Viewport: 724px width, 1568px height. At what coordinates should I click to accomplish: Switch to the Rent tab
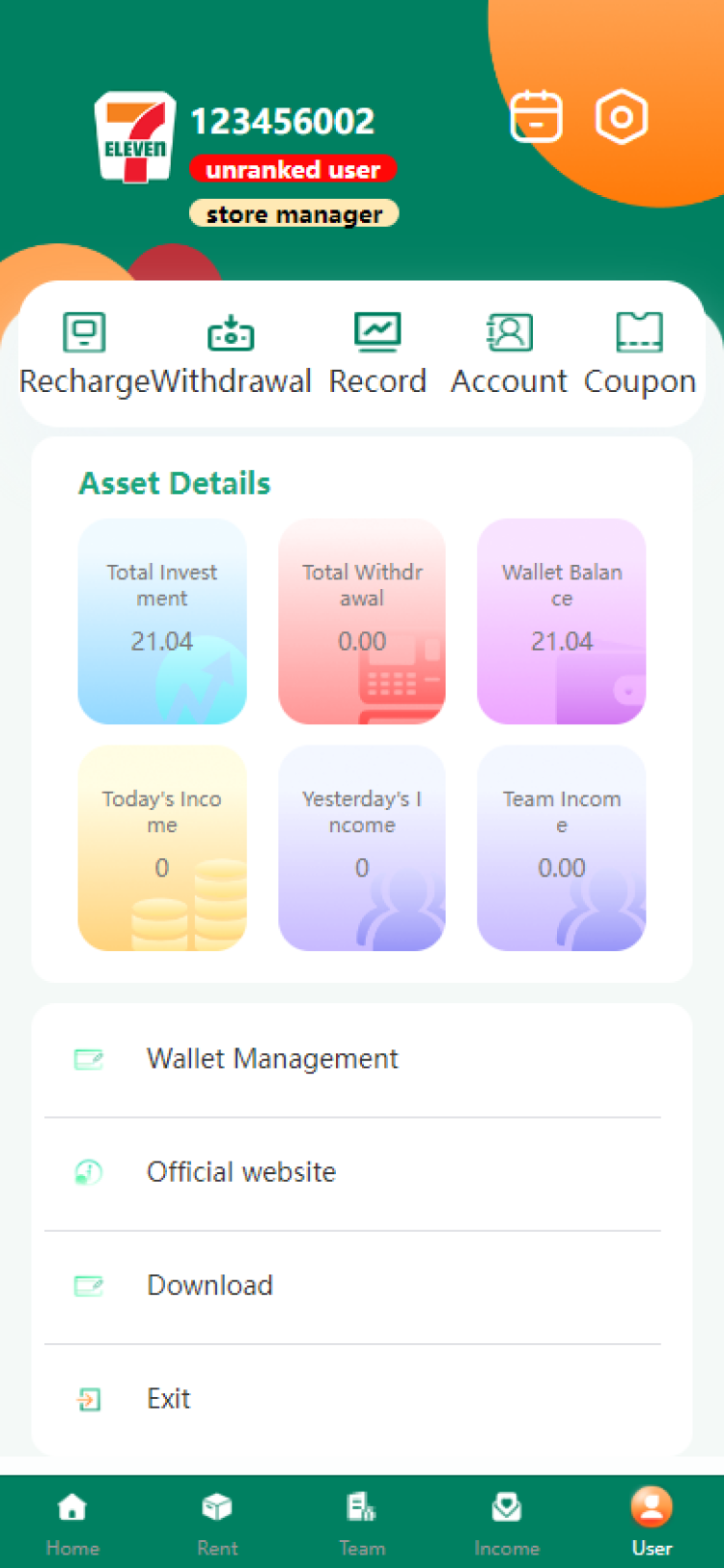(x=217, y=1522)
